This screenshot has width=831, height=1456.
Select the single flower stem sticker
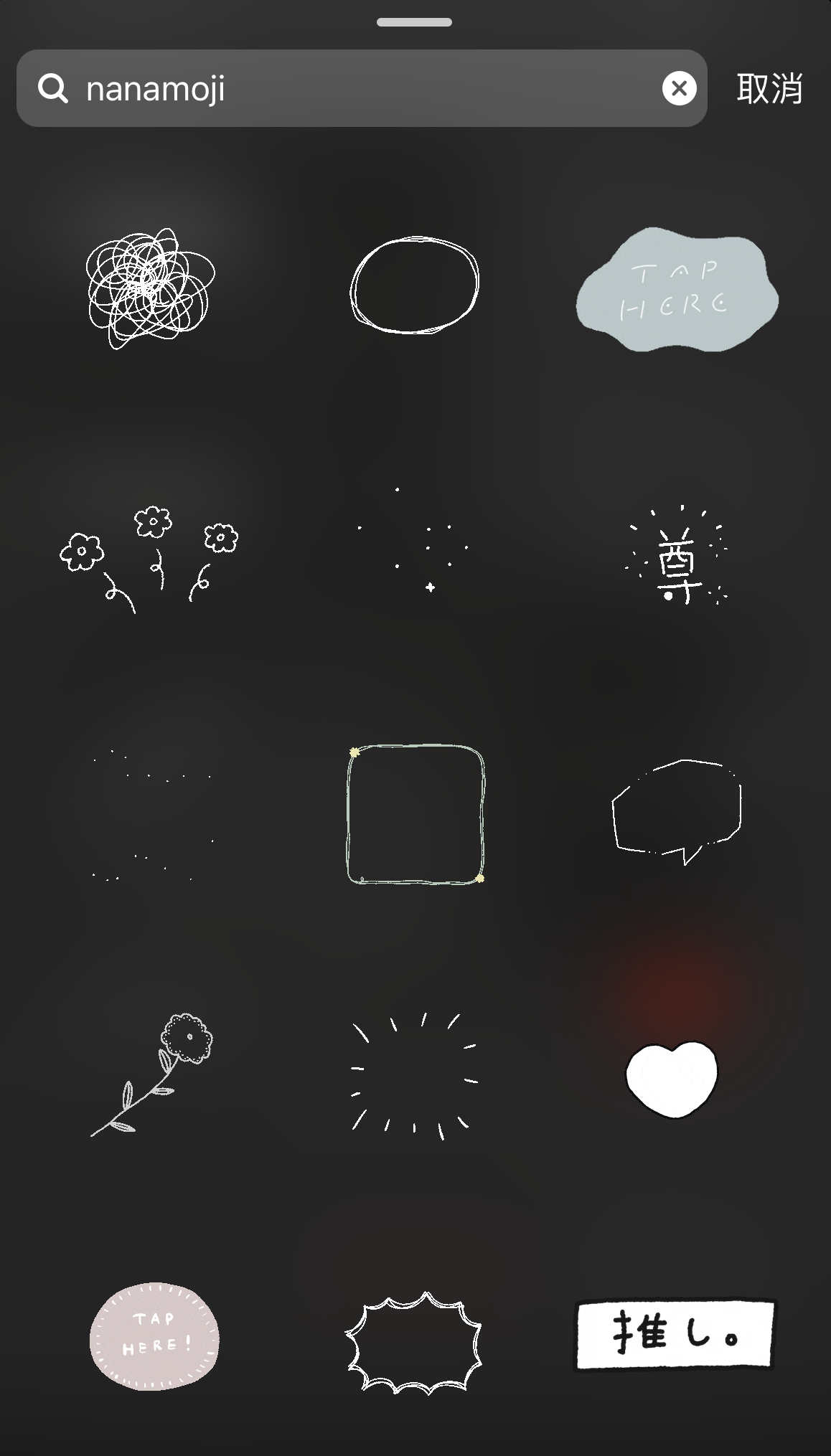coord(151,1074)
